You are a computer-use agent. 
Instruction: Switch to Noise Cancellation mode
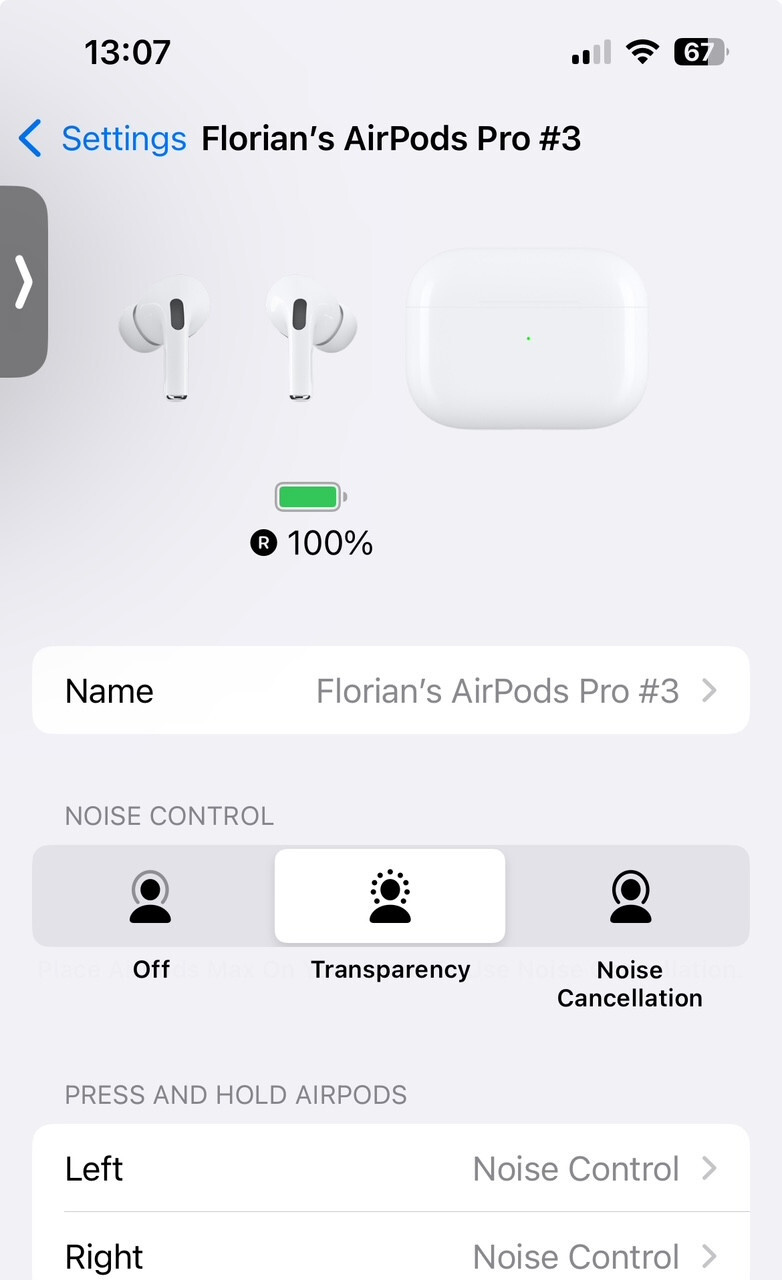(x=630, y=896)
